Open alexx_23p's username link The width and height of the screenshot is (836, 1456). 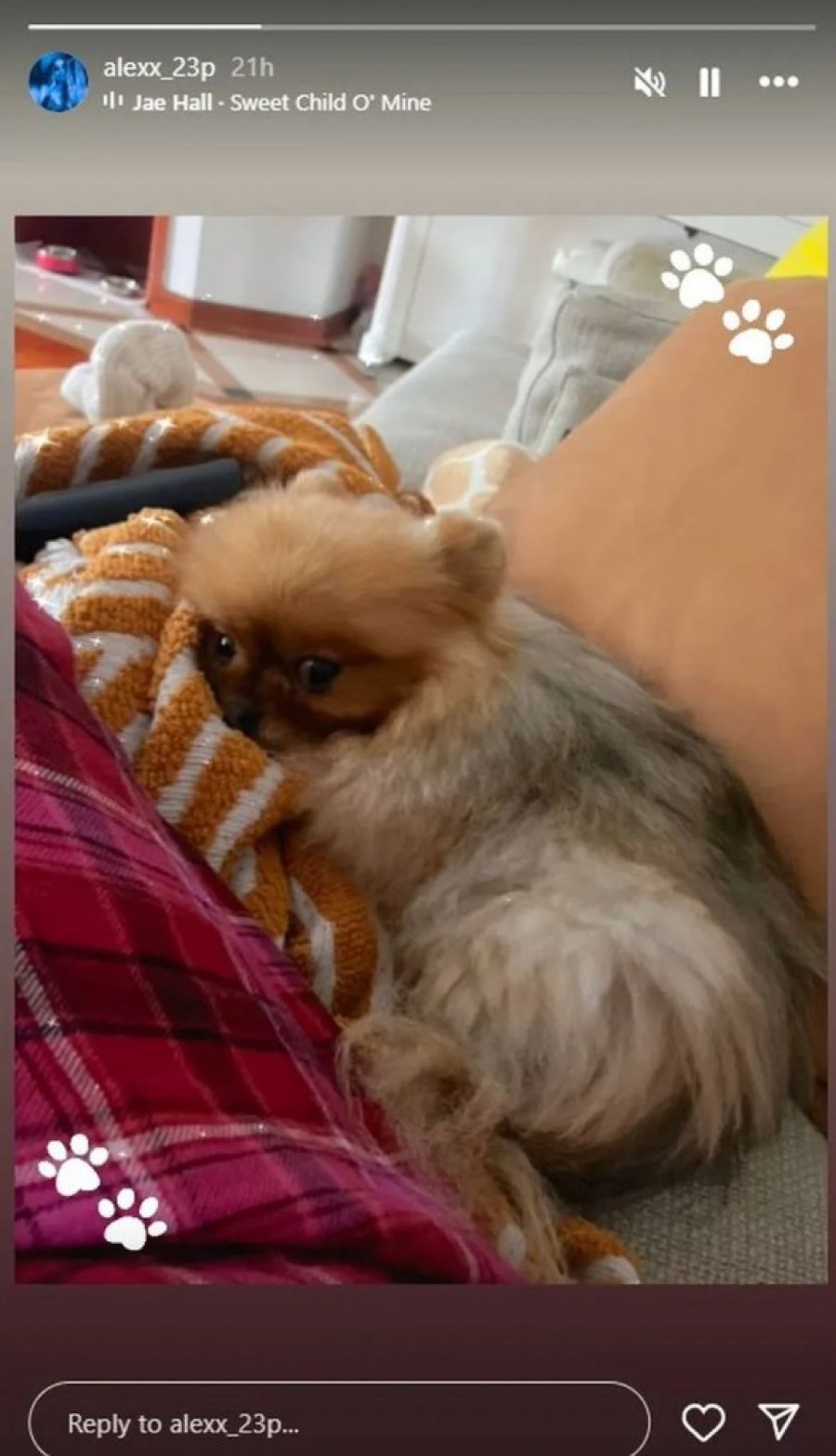tap(159, 68)
